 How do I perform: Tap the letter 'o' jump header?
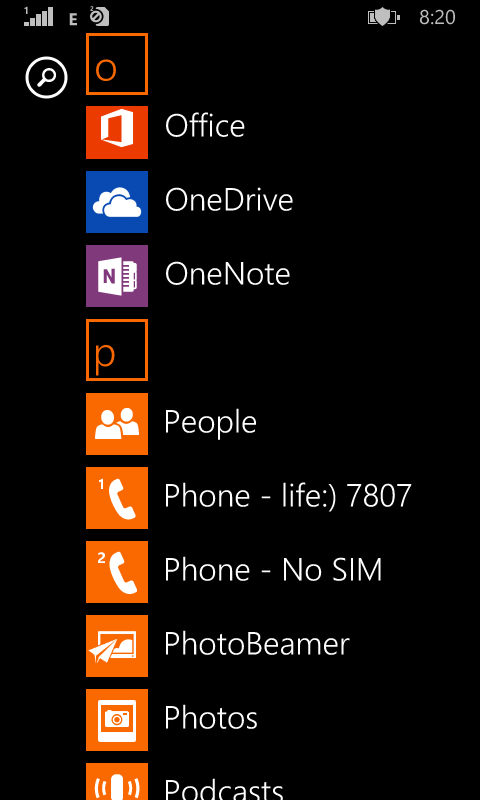click(117, 64)
